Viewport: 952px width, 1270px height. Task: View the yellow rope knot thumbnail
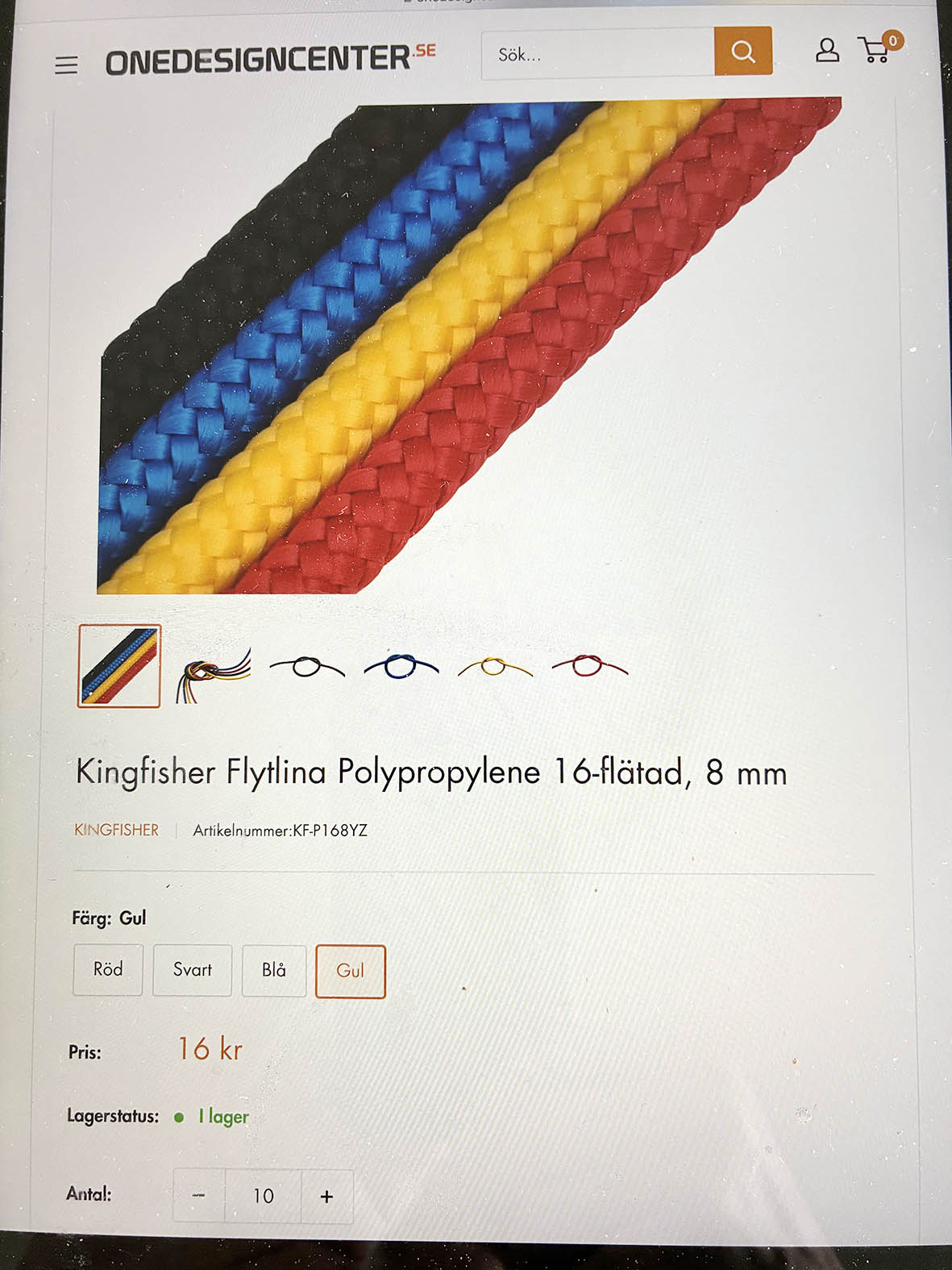[x=495, y=667]
